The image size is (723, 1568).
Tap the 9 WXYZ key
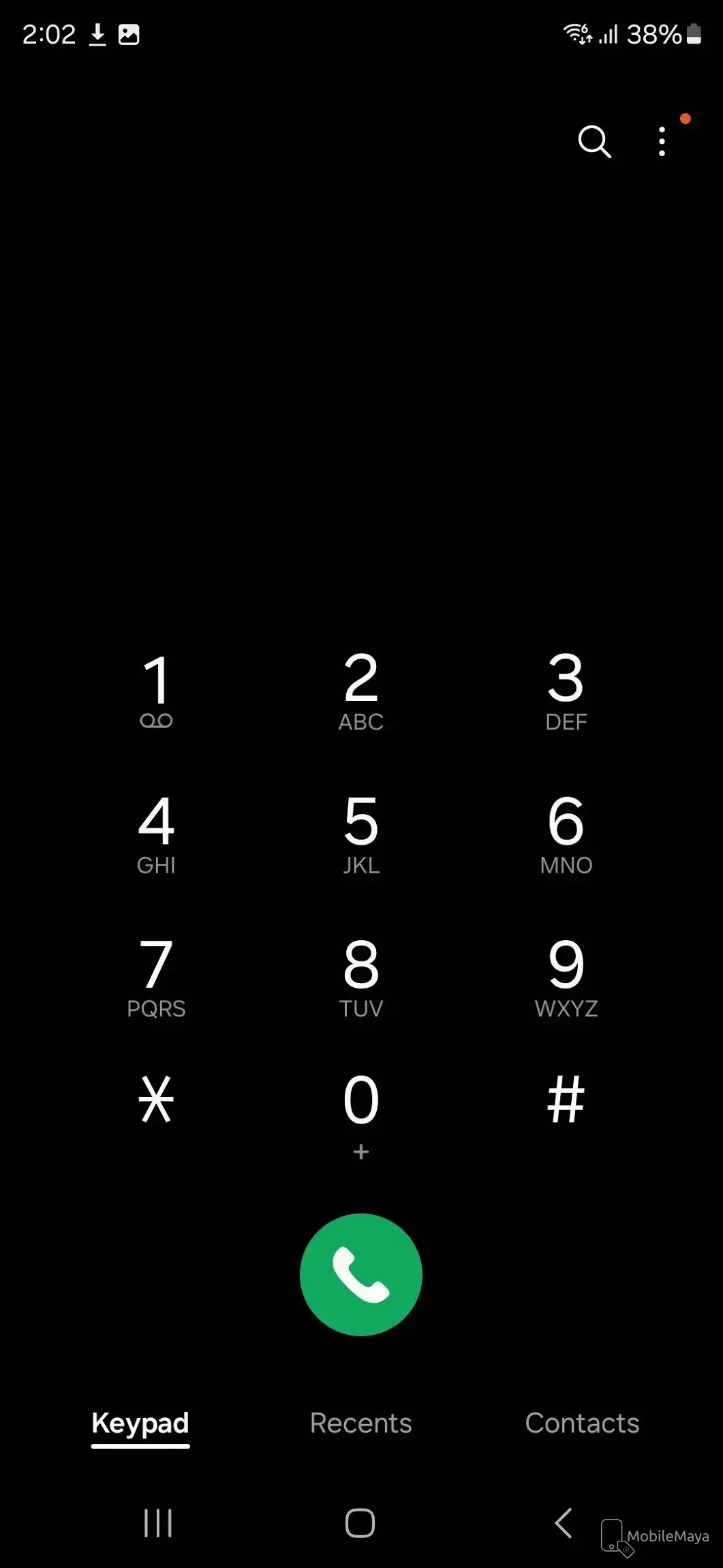coord(566,976)
